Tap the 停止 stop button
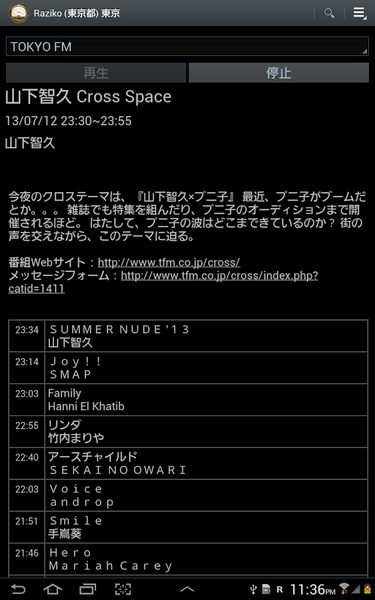The width and height of the screenshot is (375, 600). coord(279,73)
